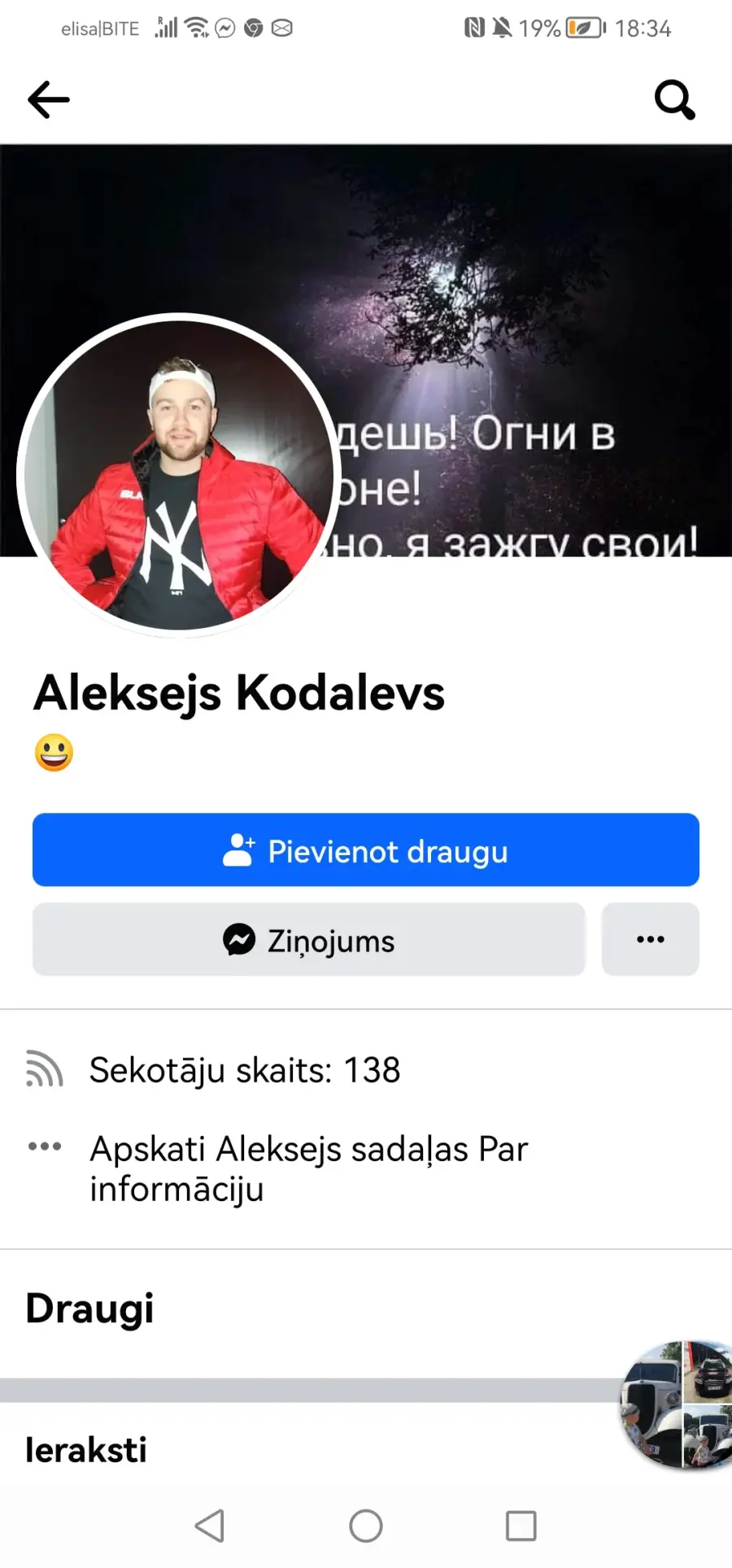
Task: Open the floating car photos bubble
Action: pyautogui.click(x=677, y=1405)
